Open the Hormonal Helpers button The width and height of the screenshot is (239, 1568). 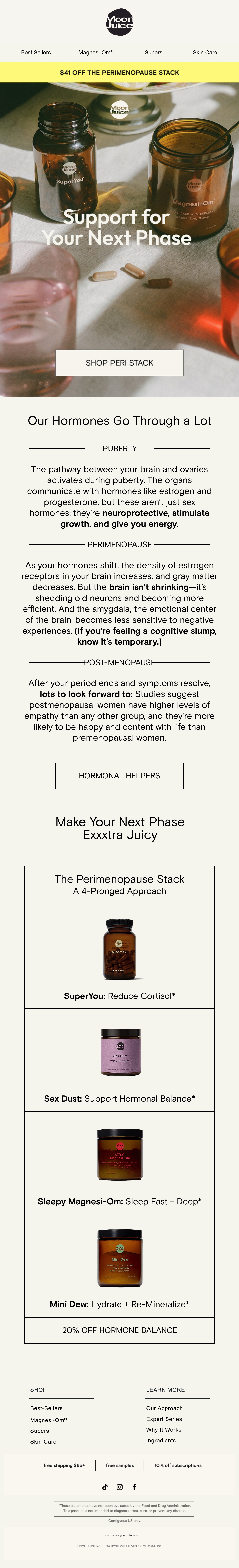119,775
